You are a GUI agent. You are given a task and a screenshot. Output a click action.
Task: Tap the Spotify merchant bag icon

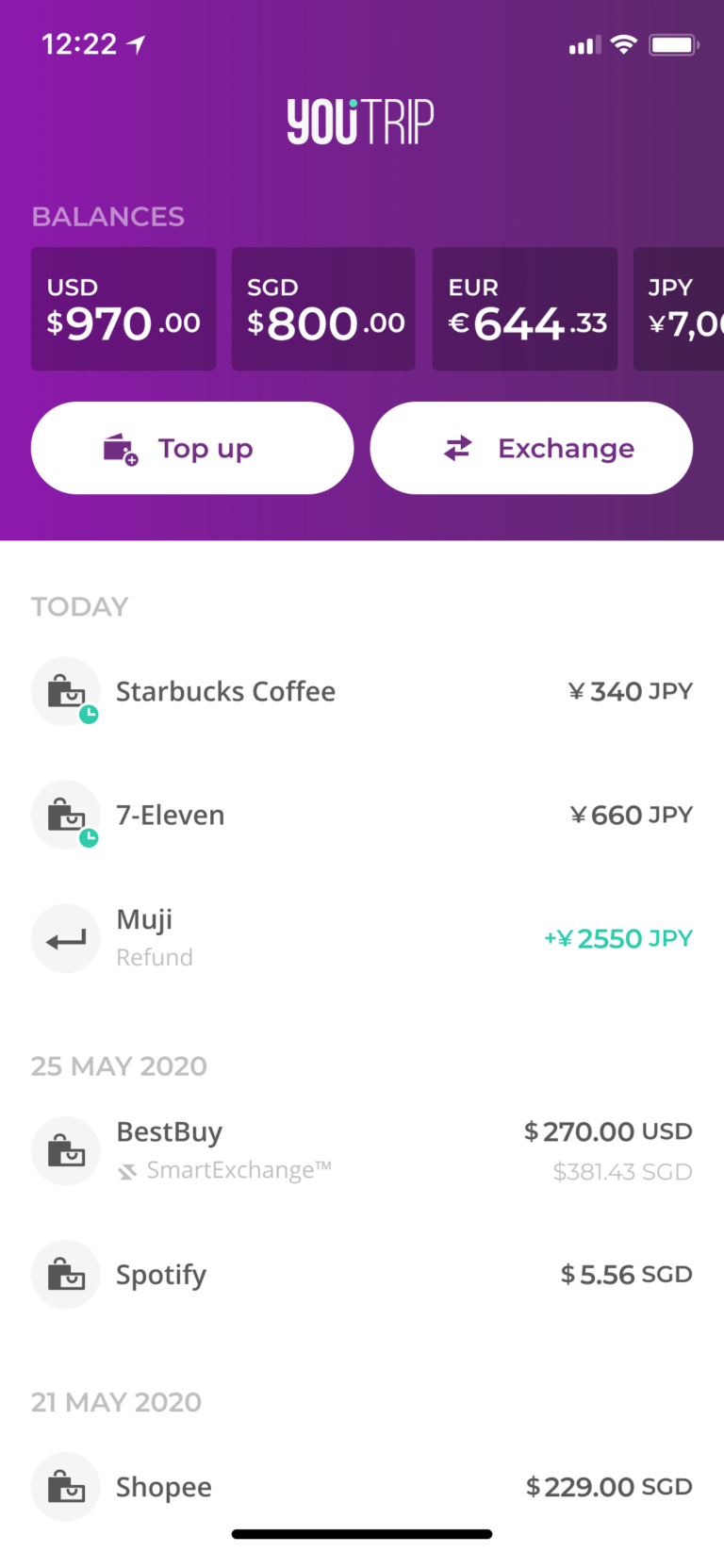65,1274
